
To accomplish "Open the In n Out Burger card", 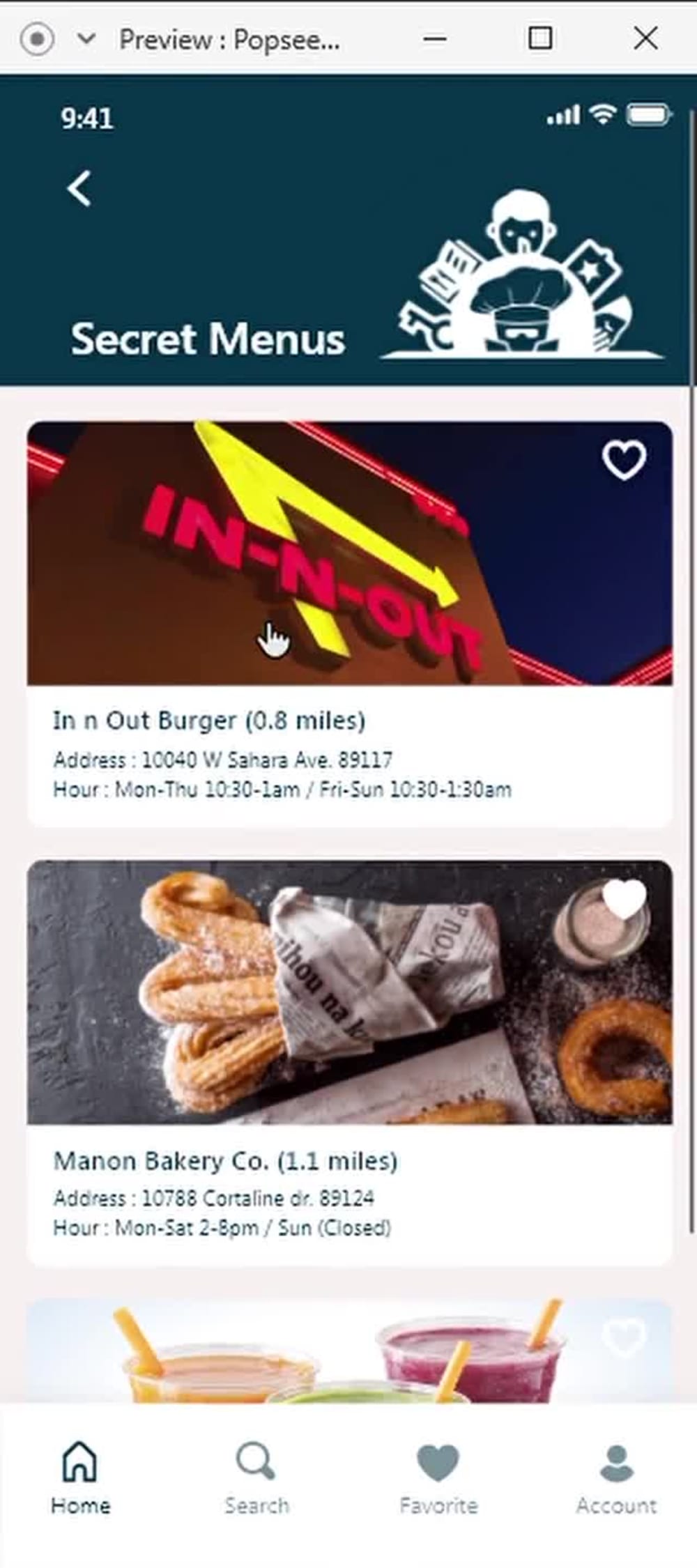I will coord(350,624).
